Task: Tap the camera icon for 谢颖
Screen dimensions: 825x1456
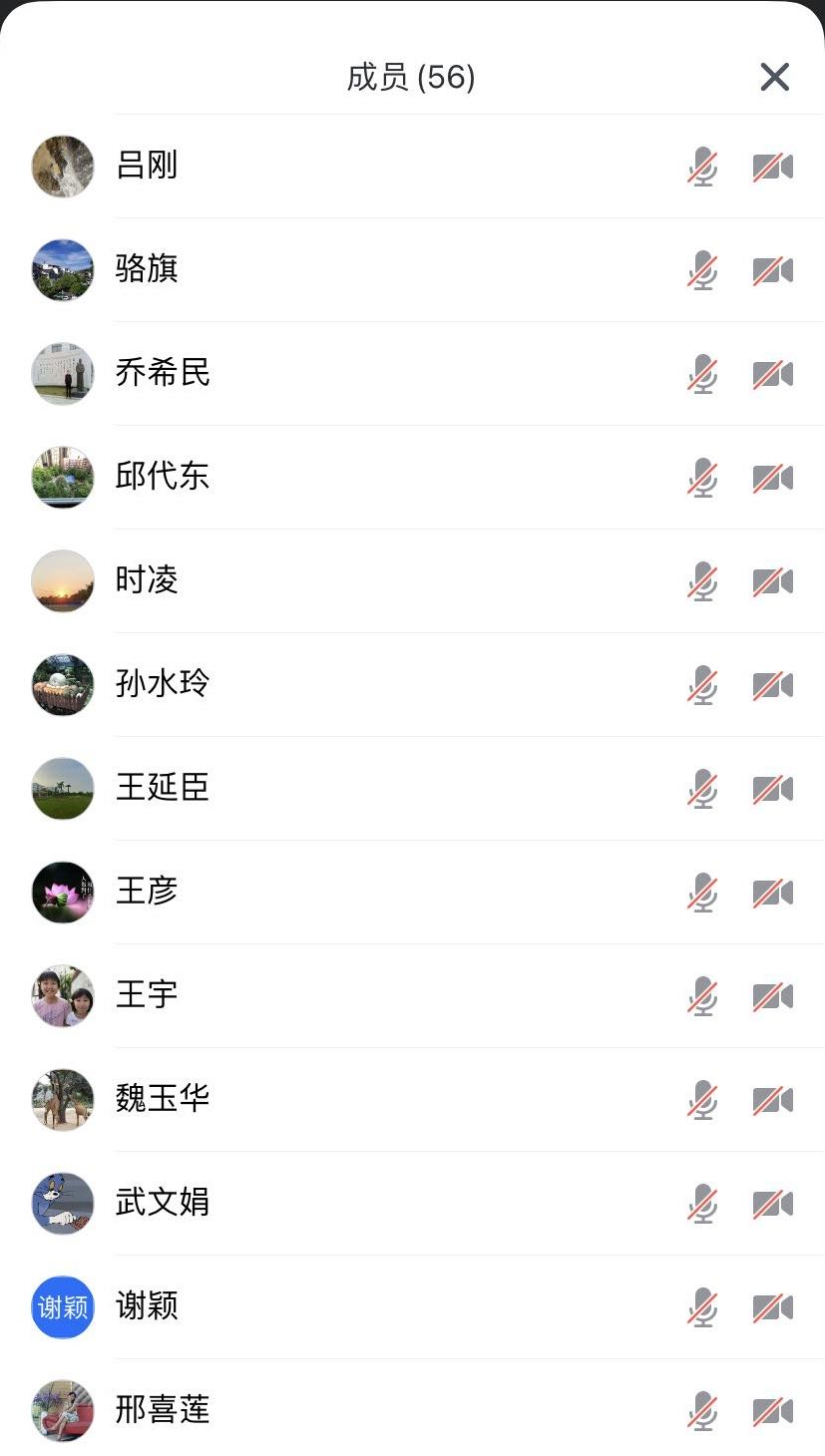Action: point(772,1307)
